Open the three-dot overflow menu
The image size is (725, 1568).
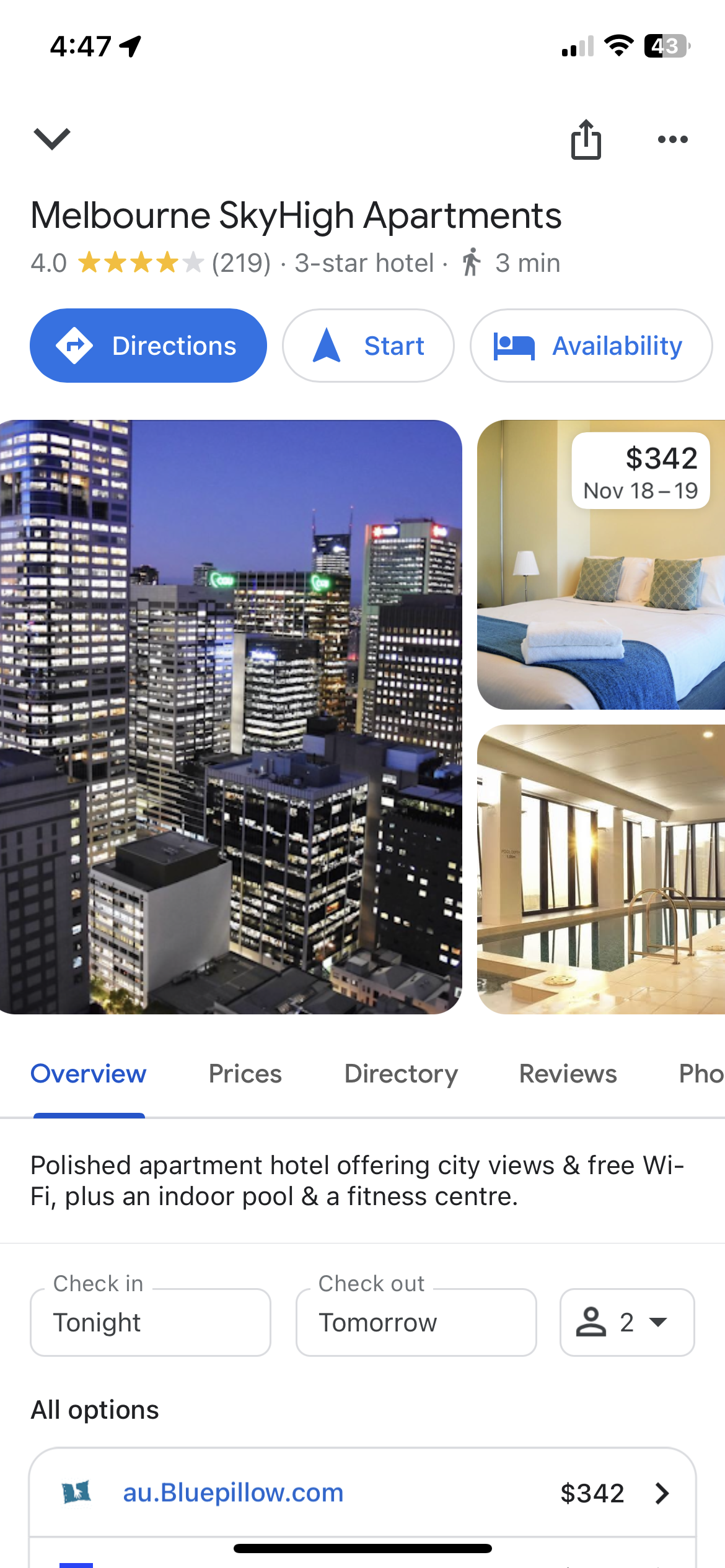[x=672, y=139]
